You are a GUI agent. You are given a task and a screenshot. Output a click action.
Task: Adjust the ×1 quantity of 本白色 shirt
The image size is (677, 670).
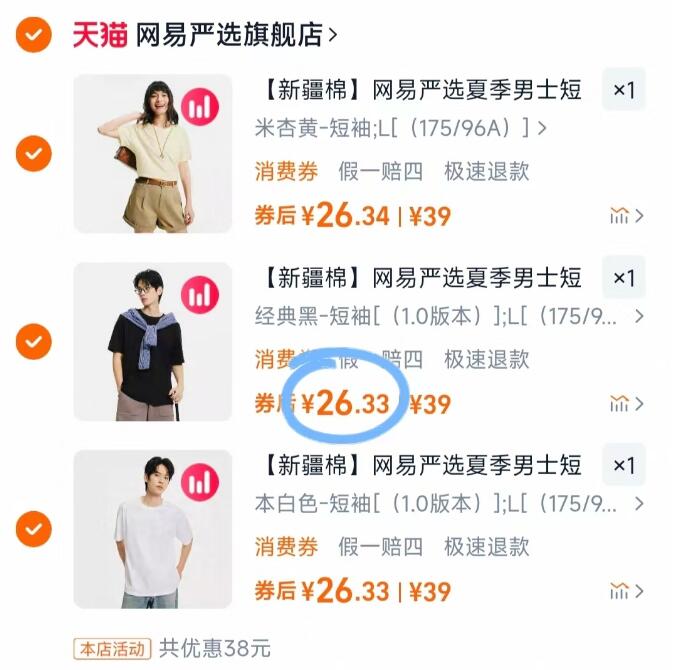point(624,465)
